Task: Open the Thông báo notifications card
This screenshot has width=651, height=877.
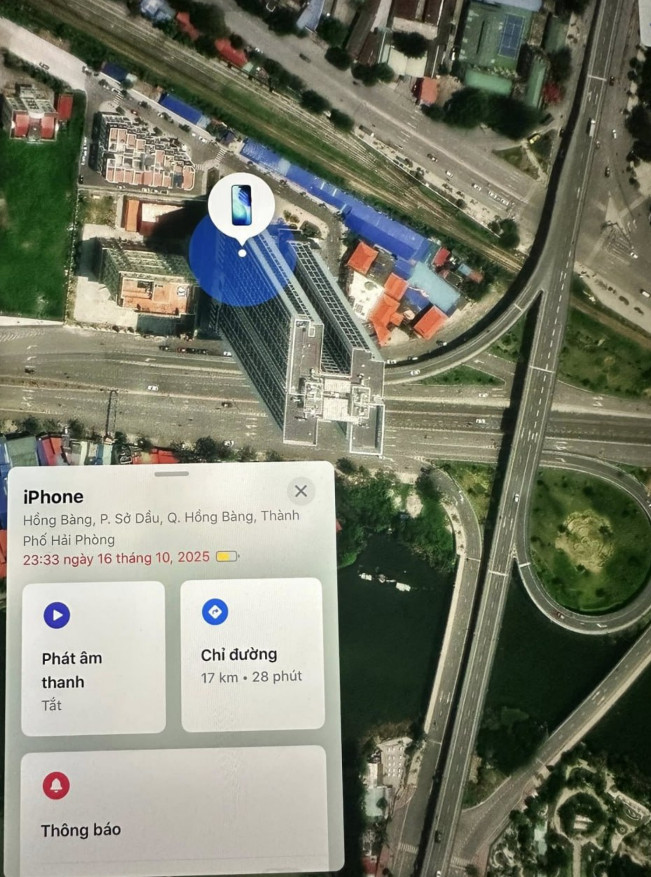Action: click(173, 806)
